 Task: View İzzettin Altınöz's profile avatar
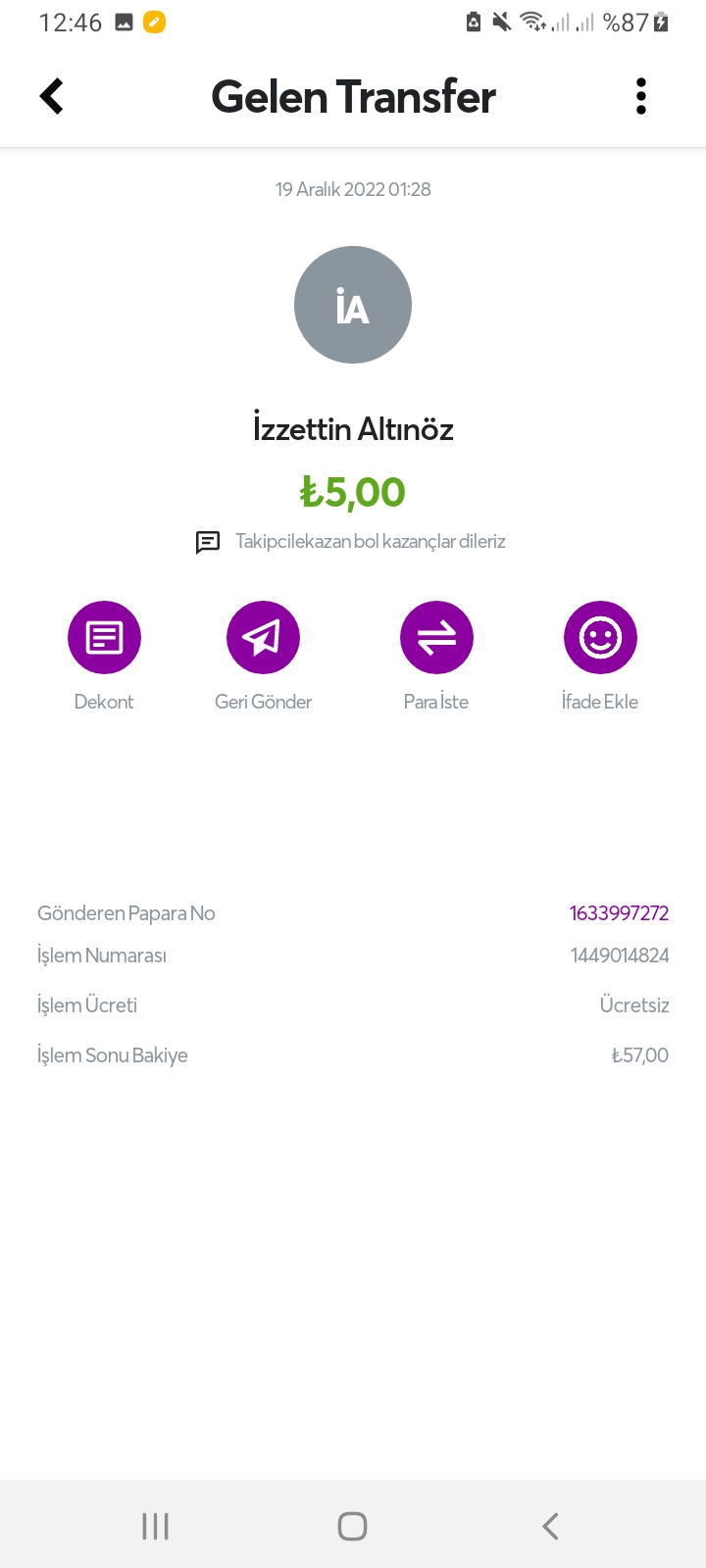pos(353,305)
